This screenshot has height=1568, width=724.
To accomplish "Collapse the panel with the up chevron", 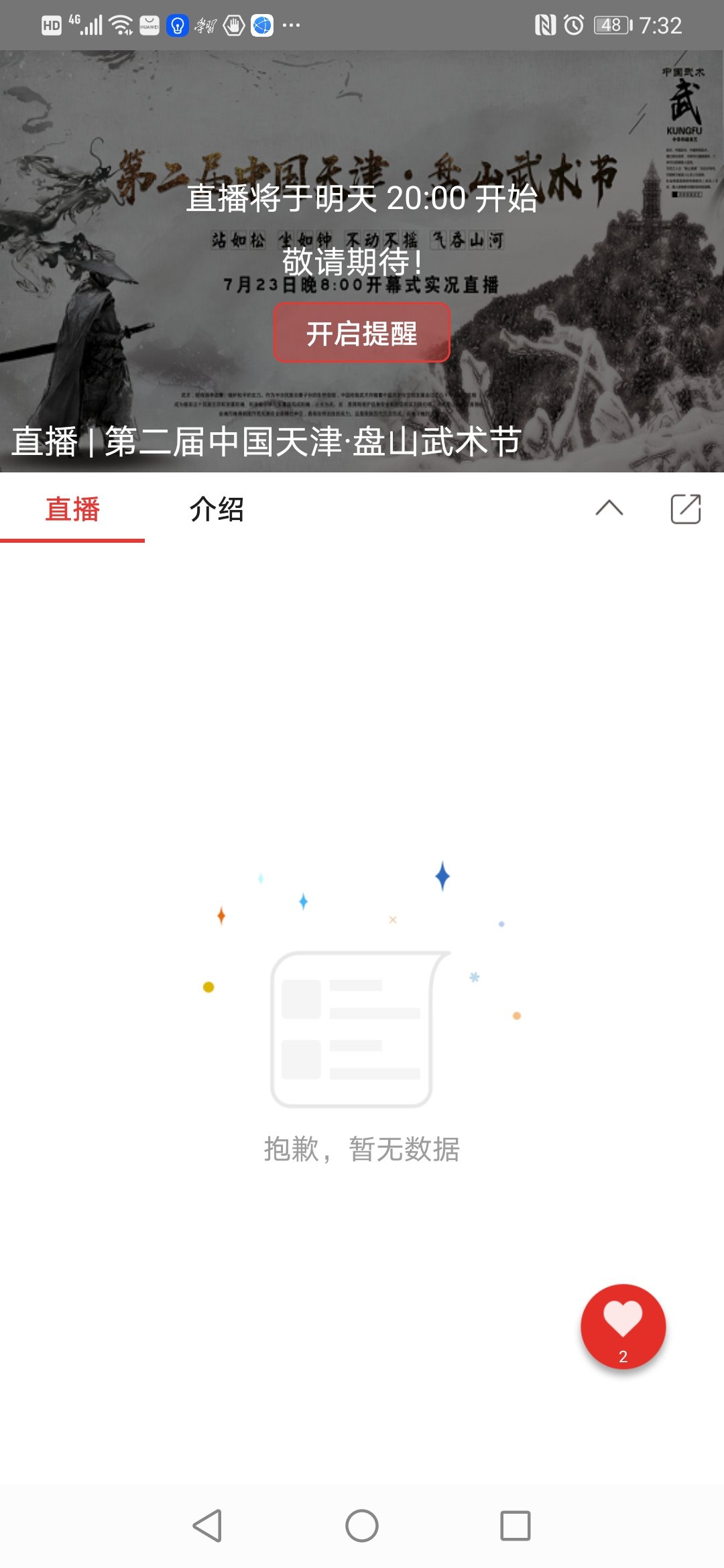I will pos(609,509).
